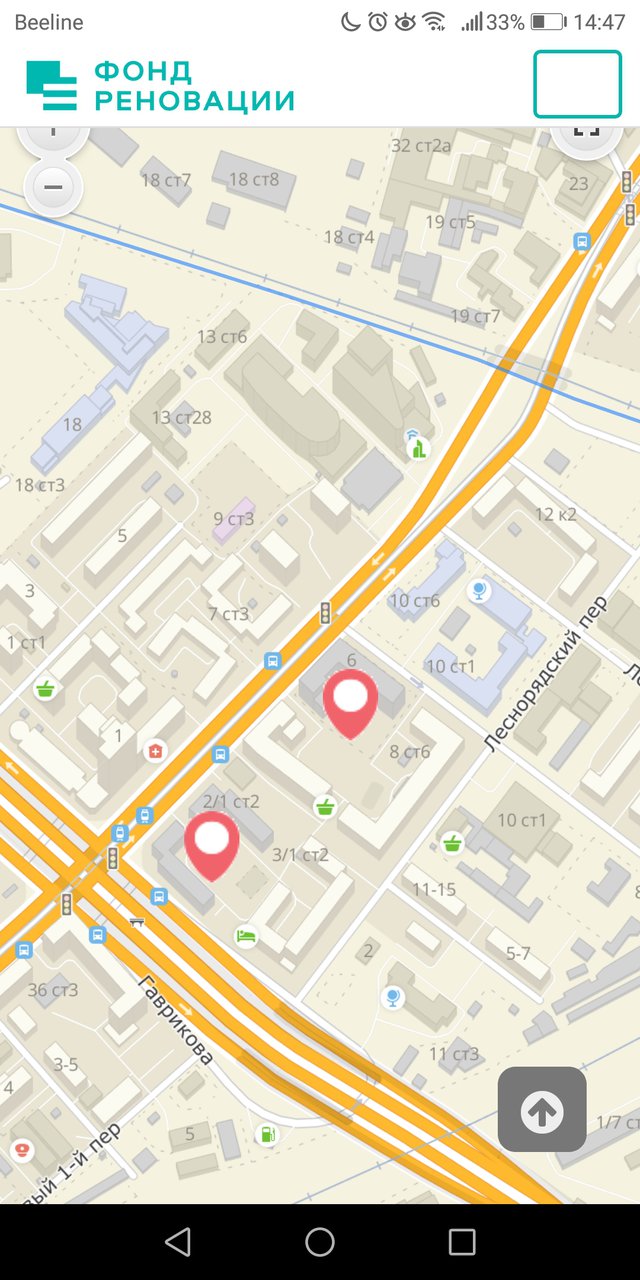The height and width of the screenshot is (1280, 640).
Task: Select the red marker near building 6
Action: click(350, 700)
